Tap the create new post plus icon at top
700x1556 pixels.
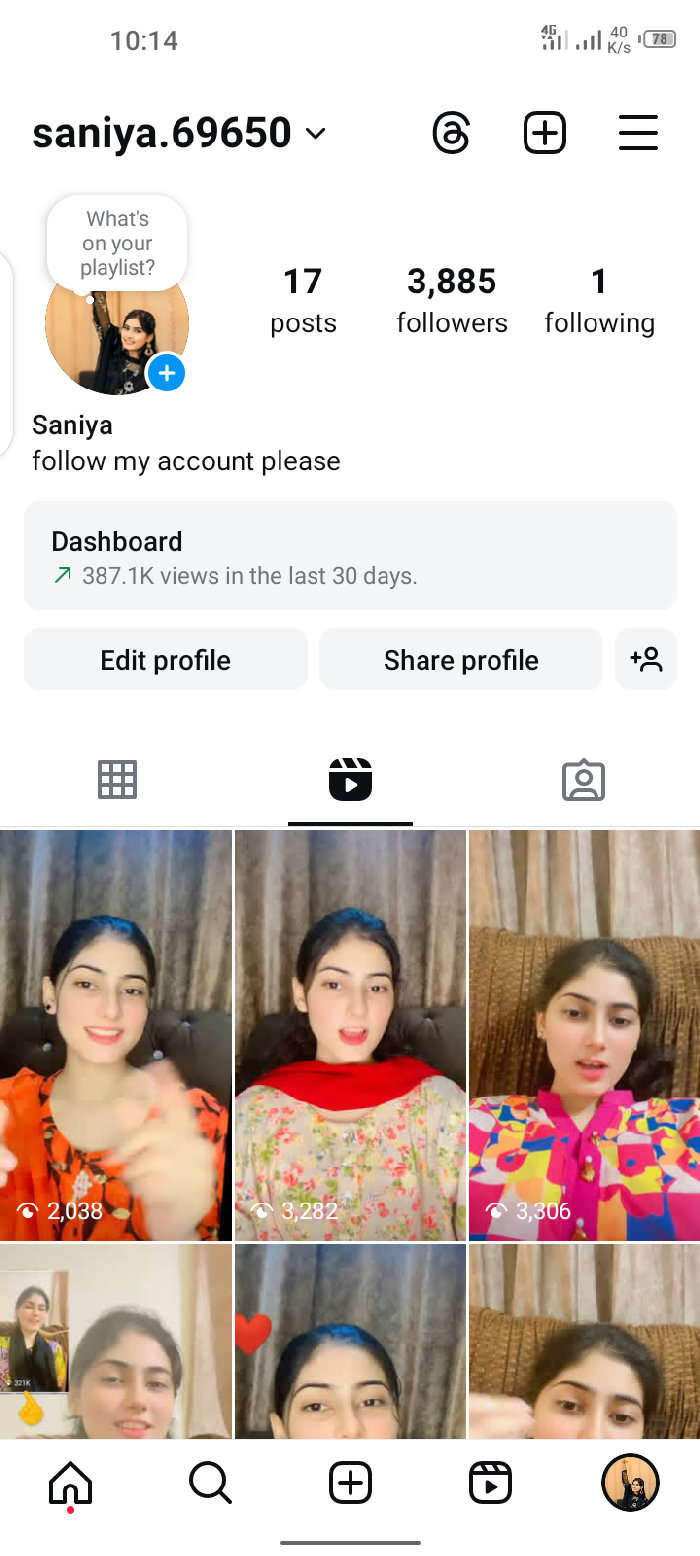[545, 133]
